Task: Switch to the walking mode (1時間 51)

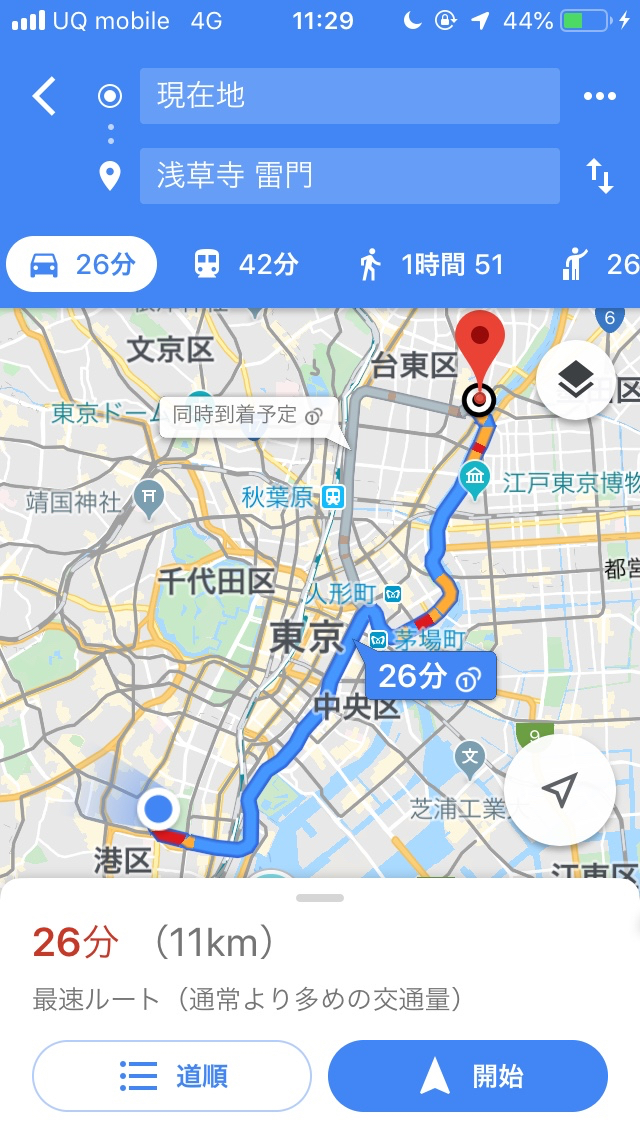Action: tap(430, 264)
